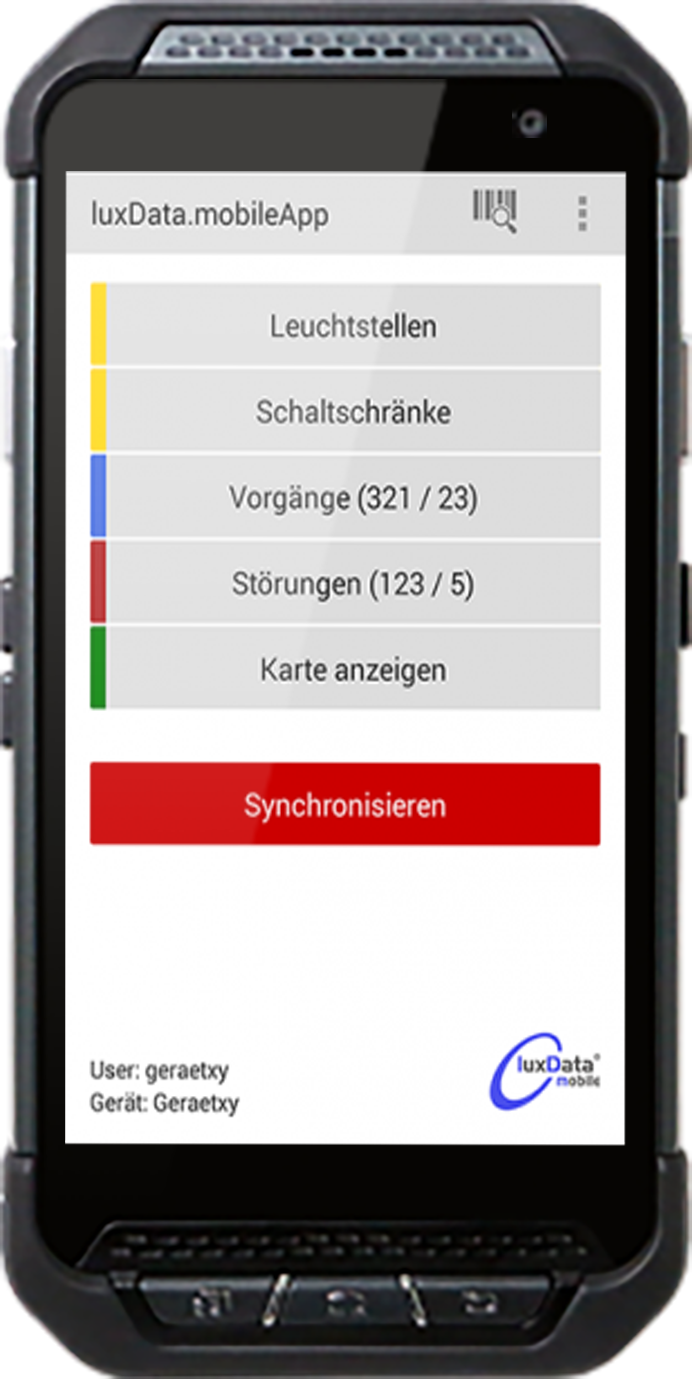Open the overflow menu
The image size is (692, 1379).
(x=582, y=213)
